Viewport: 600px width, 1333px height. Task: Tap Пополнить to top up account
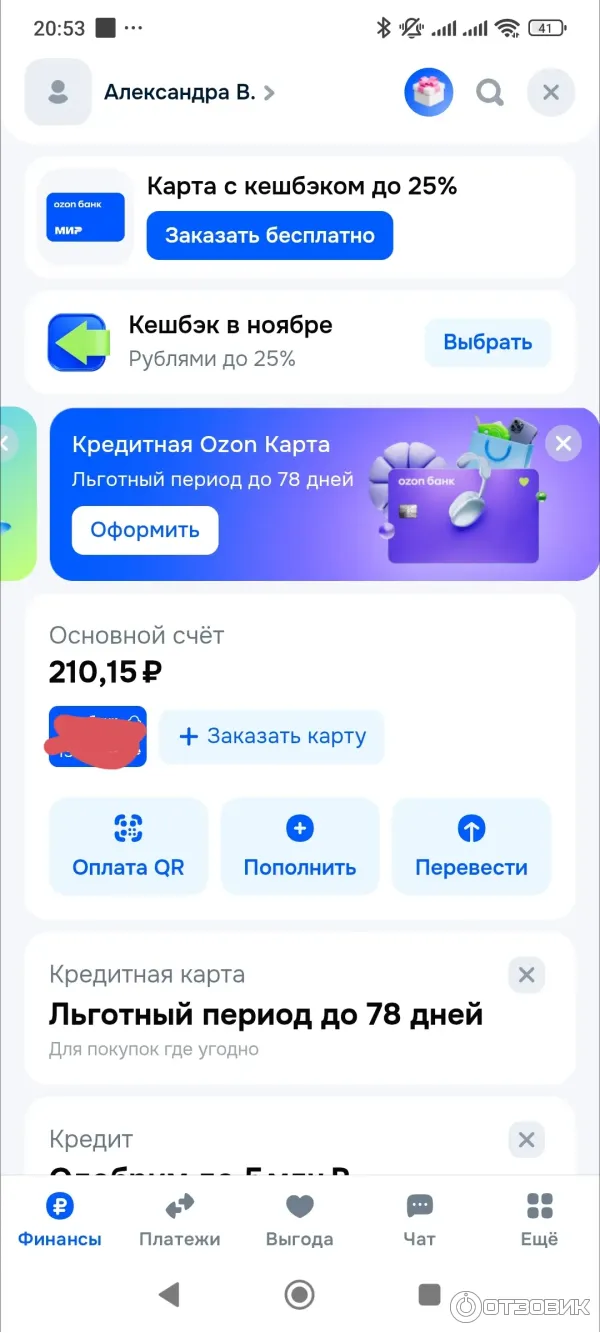[x=300, y=845]
